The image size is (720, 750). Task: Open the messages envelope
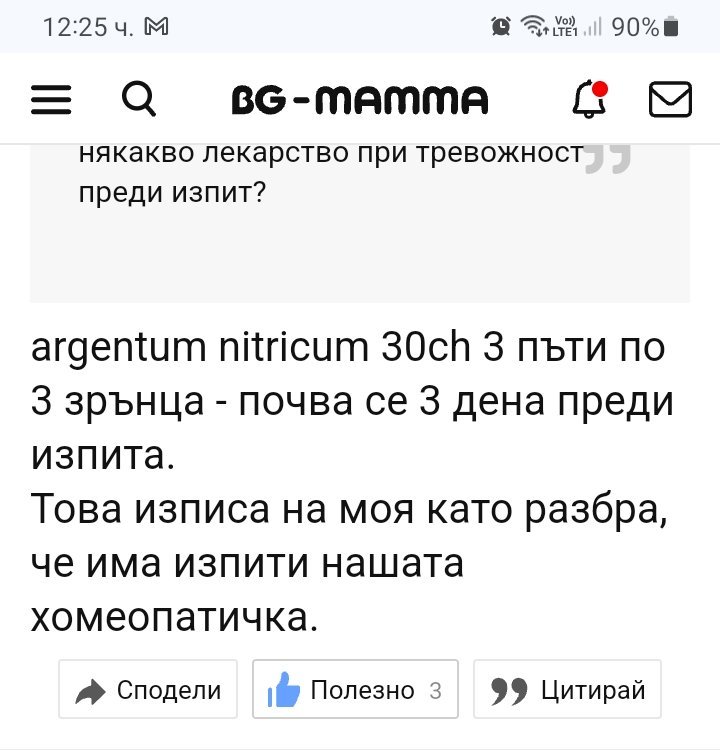[670, 99]
